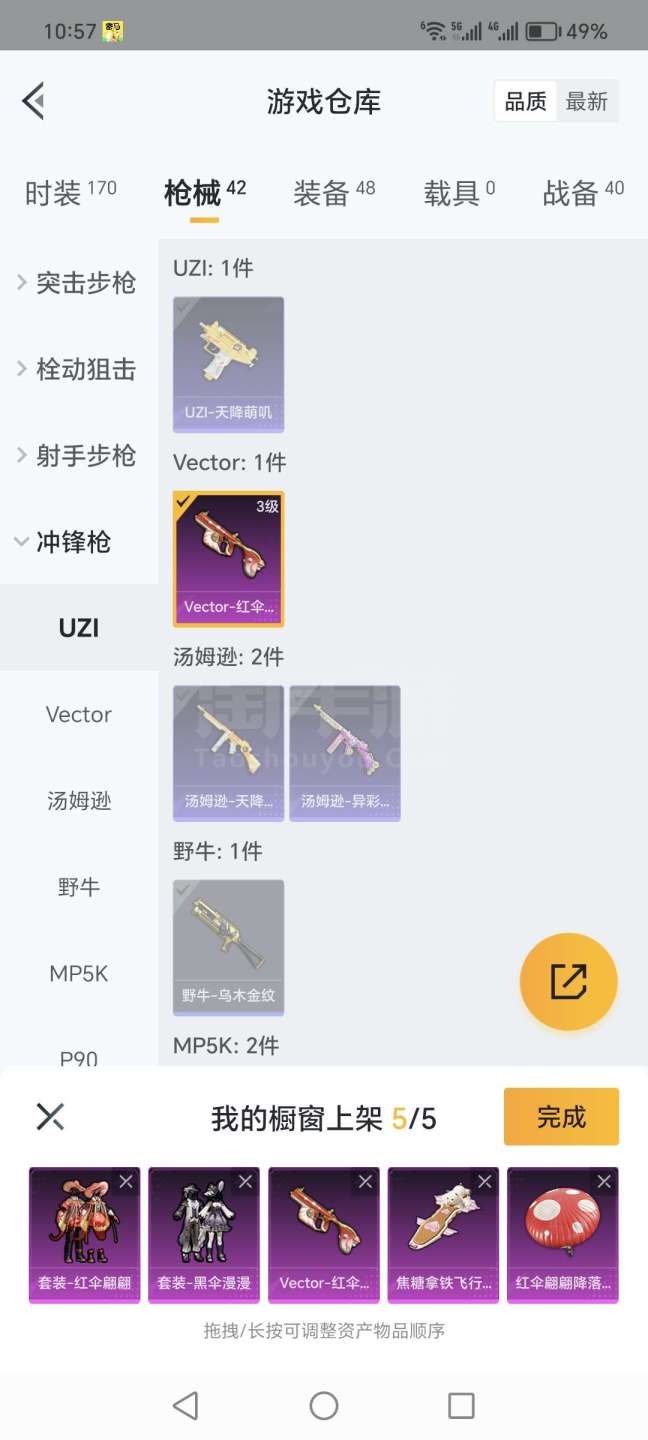The height and width of the screenshot is (1440, 648).
Task: Expand the 突击步枪 category
Action: (78, 283)
